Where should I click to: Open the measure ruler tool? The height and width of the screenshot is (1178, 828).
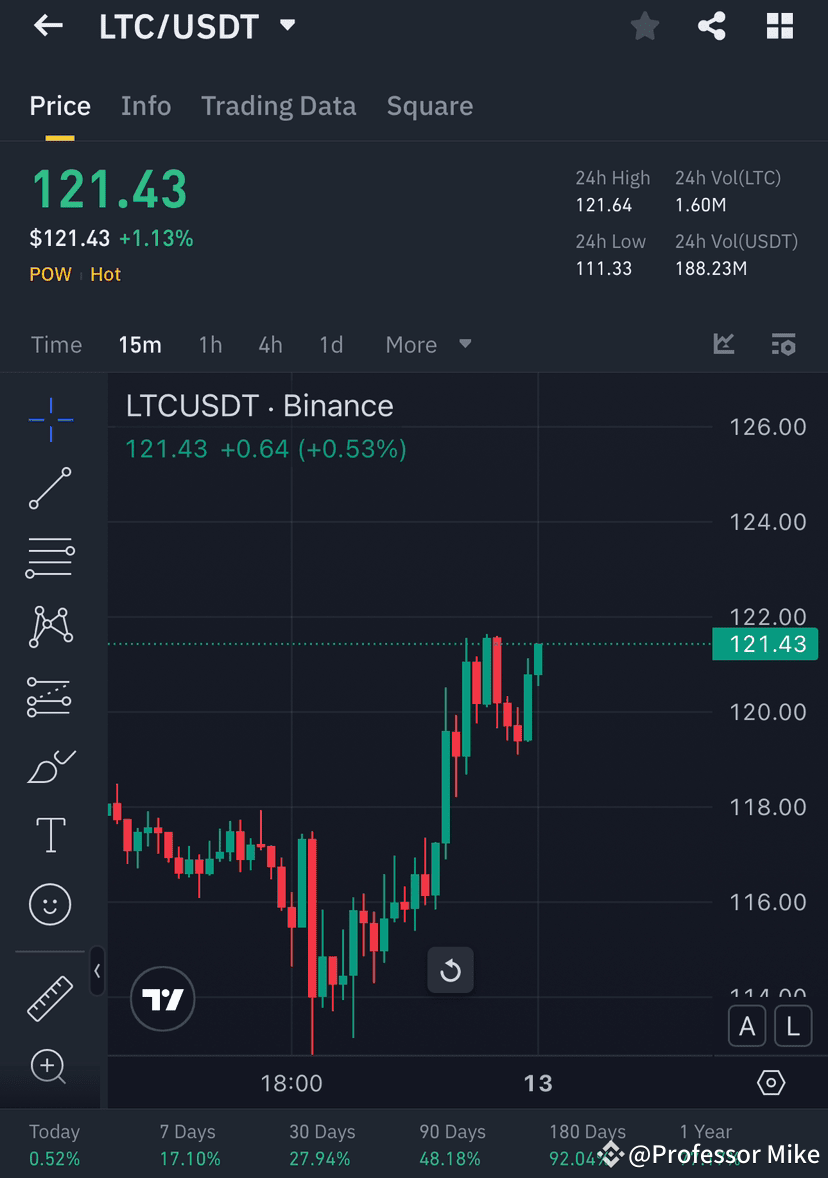49,996
